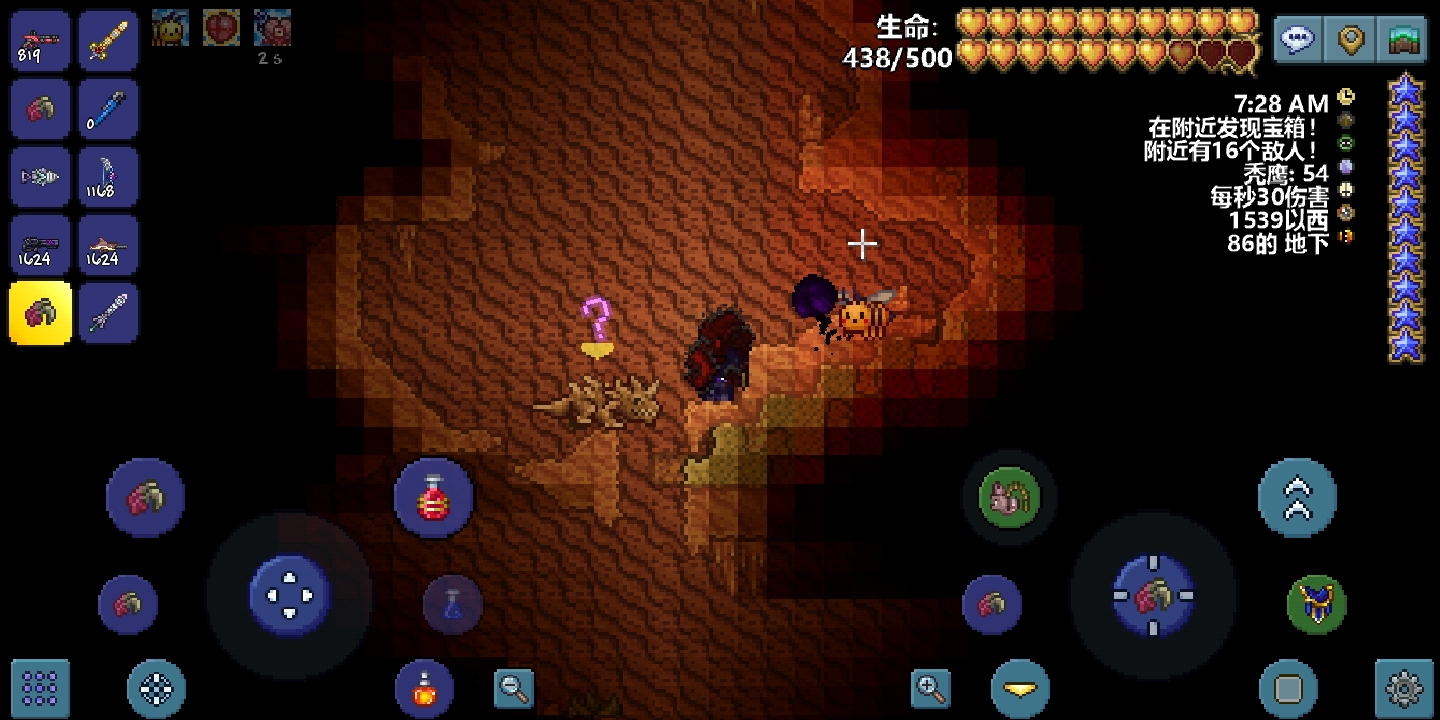Tap the yellow down-arrow button

(x=1020, y=688)
